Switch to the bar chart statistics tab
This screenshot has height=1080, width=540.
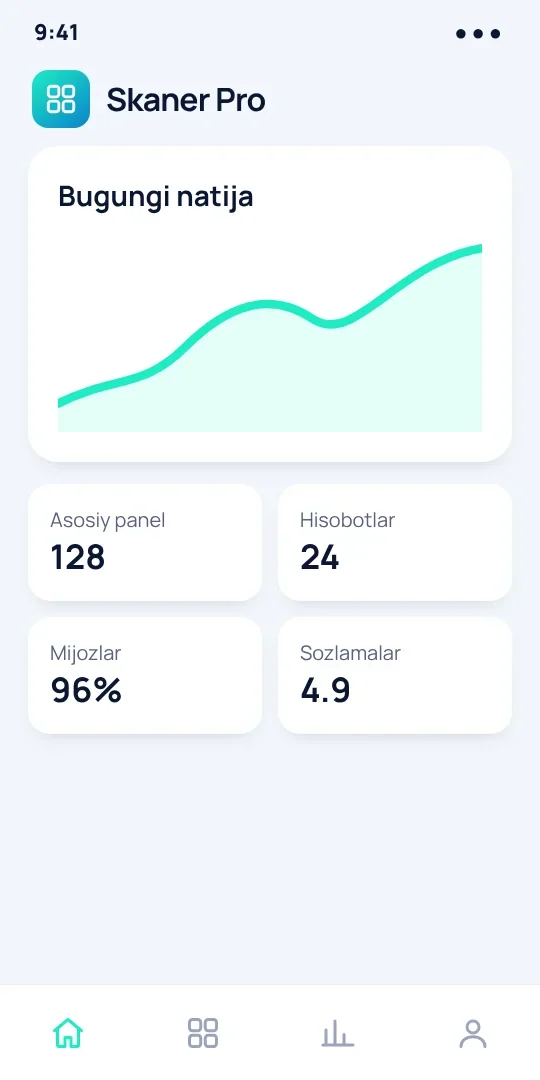pos(338,1033)
